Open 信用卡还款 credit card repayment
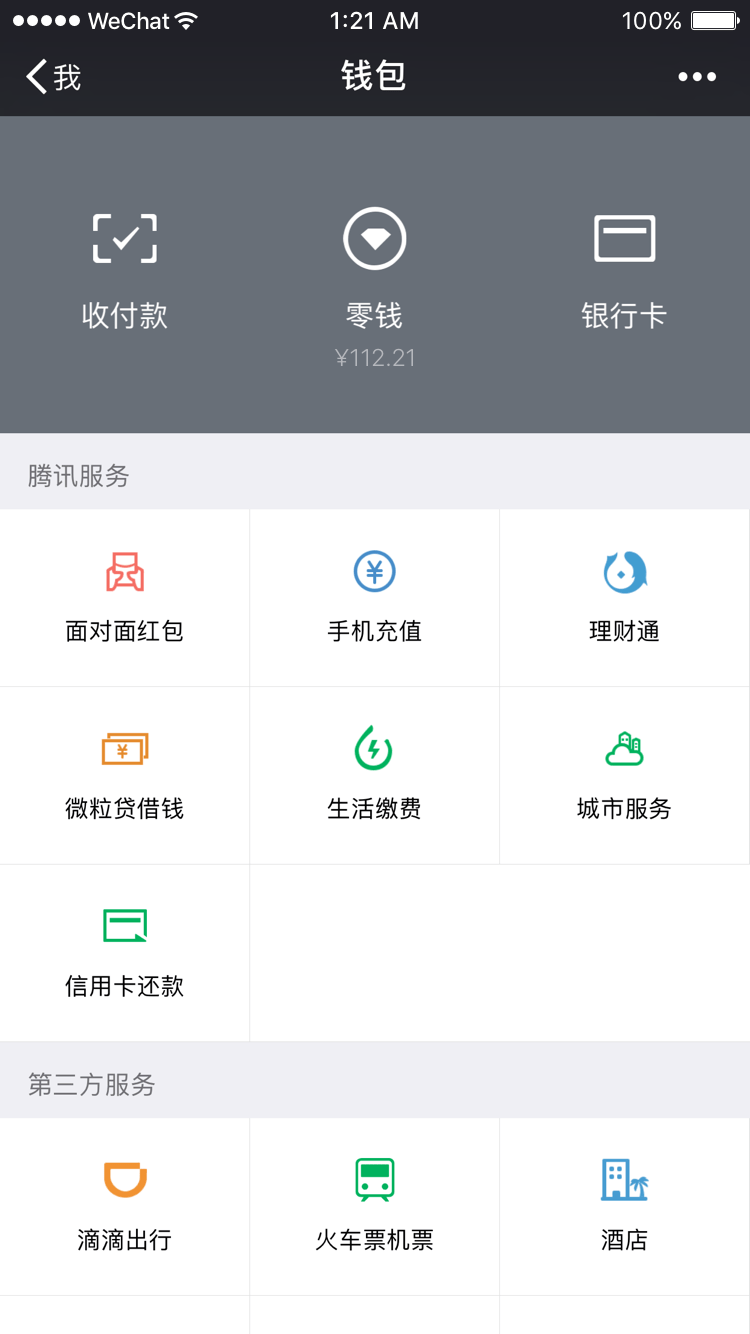750x1334 pixels. coord(125,953)
